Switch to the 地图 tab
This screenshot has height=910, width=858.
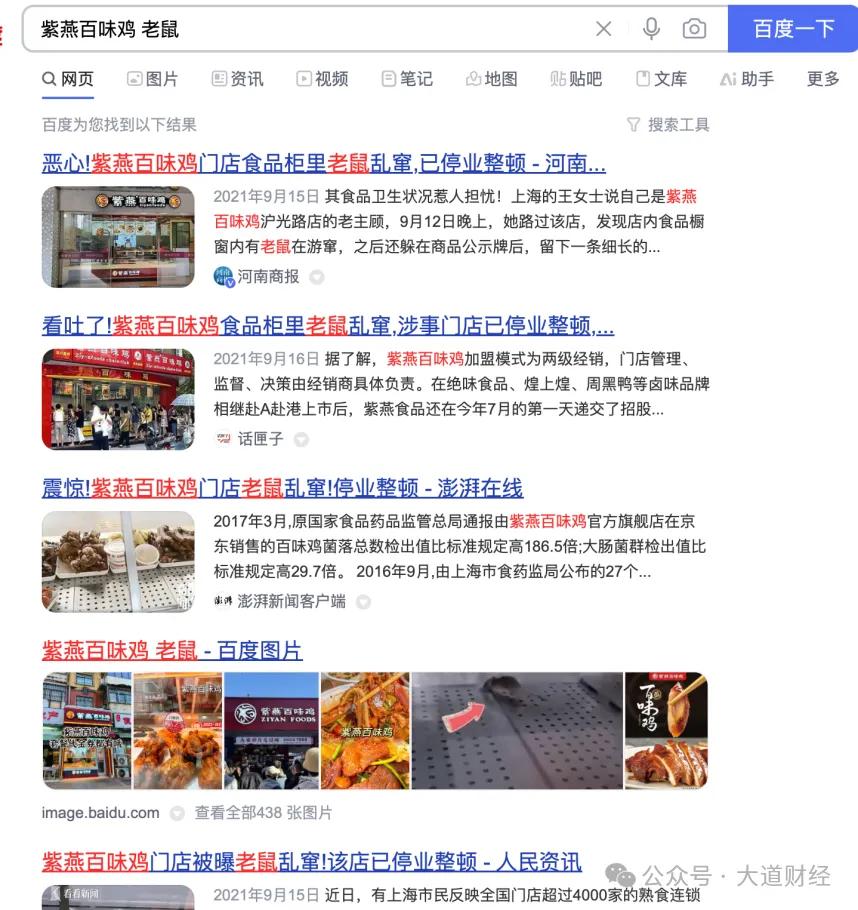(x=492, y=79)
